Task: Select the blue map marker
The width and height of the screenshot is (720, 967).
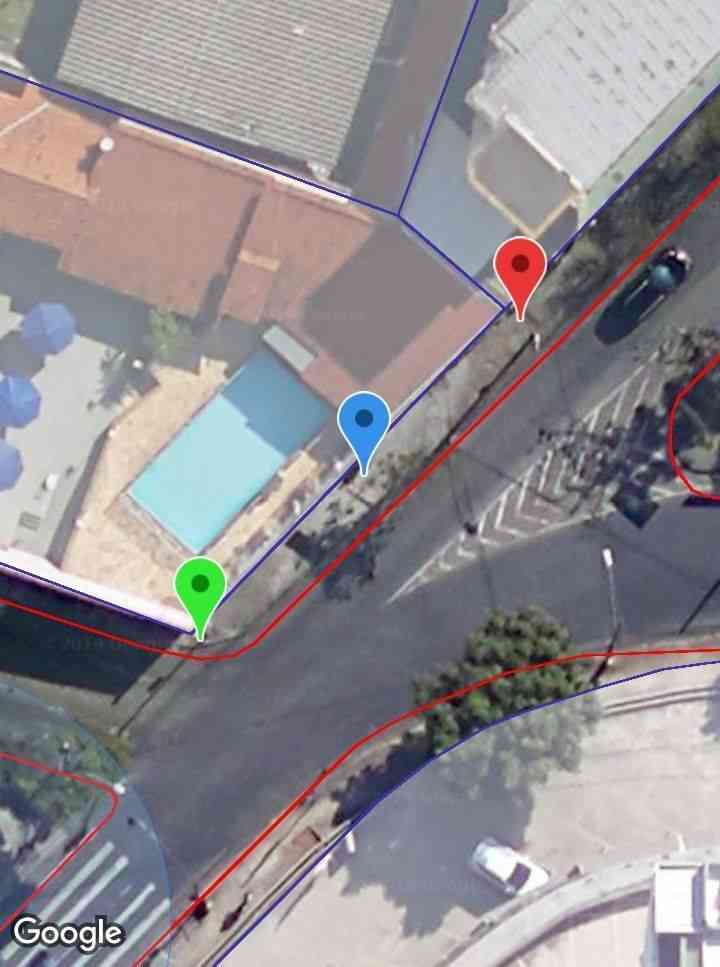Action: (x=364, y=423)
